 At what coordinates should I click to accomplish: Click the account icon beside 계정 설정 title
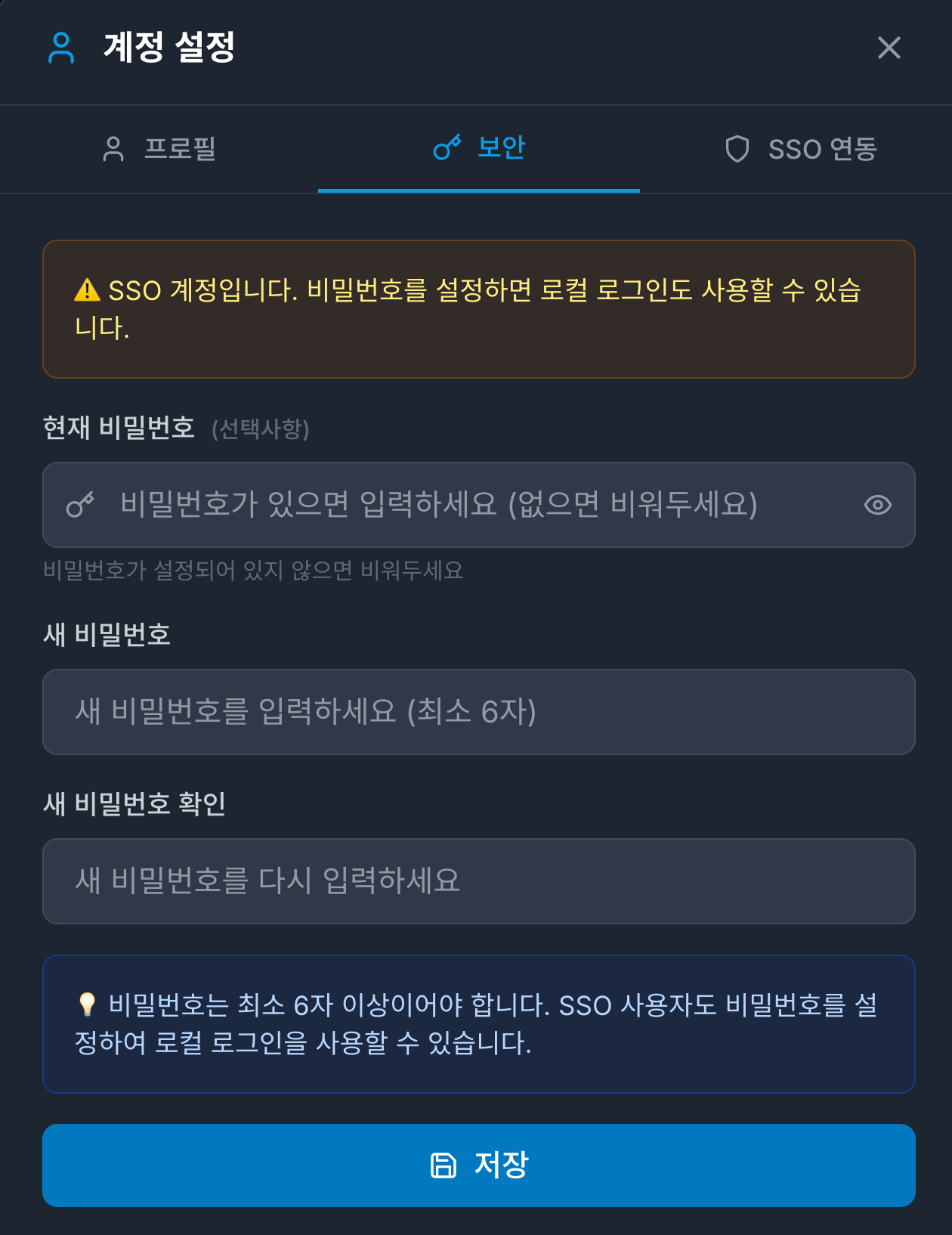60,49
